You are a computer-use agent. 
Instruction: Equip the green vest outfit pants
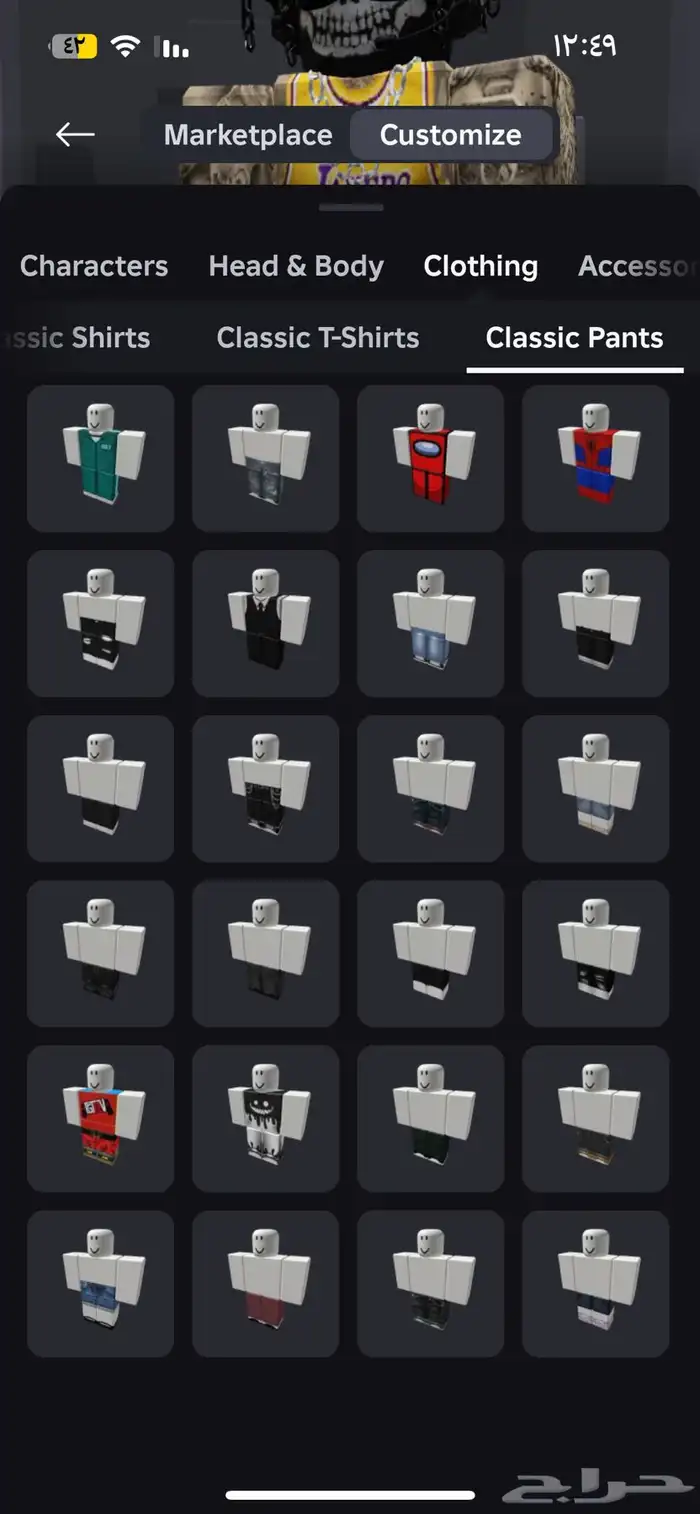pyautogui.click(x=100, y=458)
